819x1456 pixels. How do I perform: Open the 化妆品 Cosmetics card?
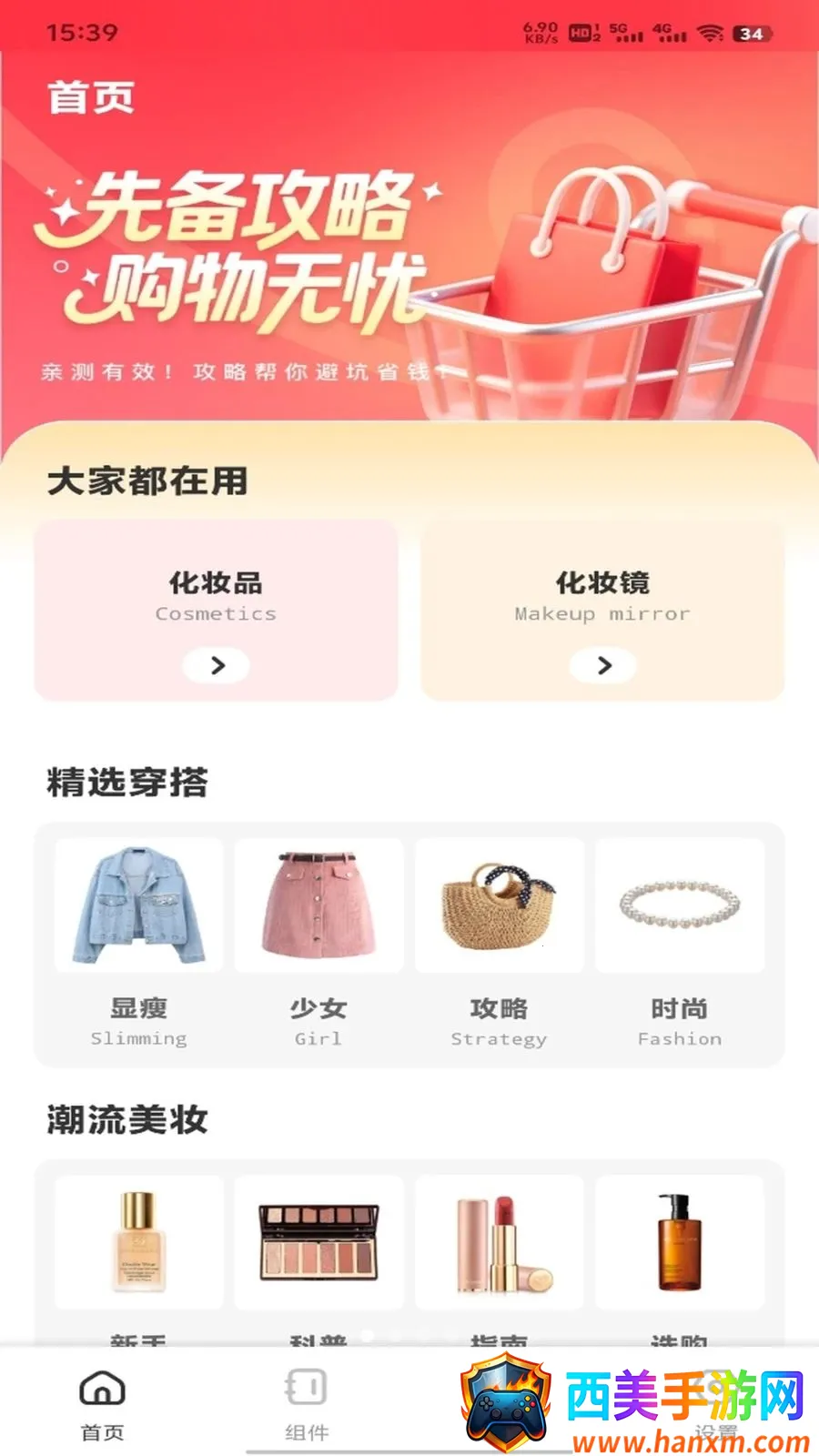tap(216, 611)
